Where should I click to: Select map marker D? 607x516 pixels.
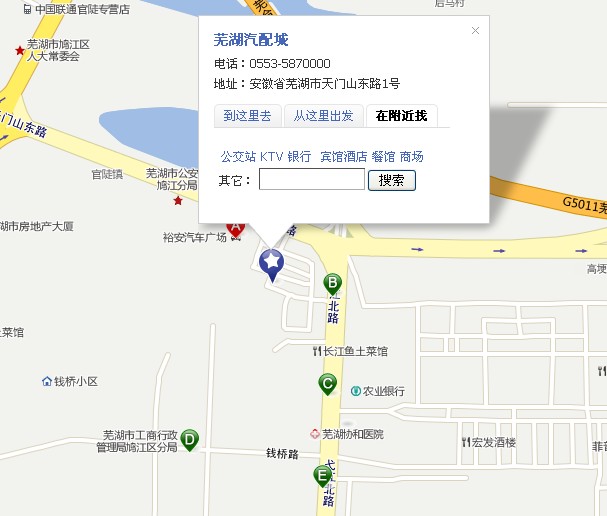pos(189,438)
